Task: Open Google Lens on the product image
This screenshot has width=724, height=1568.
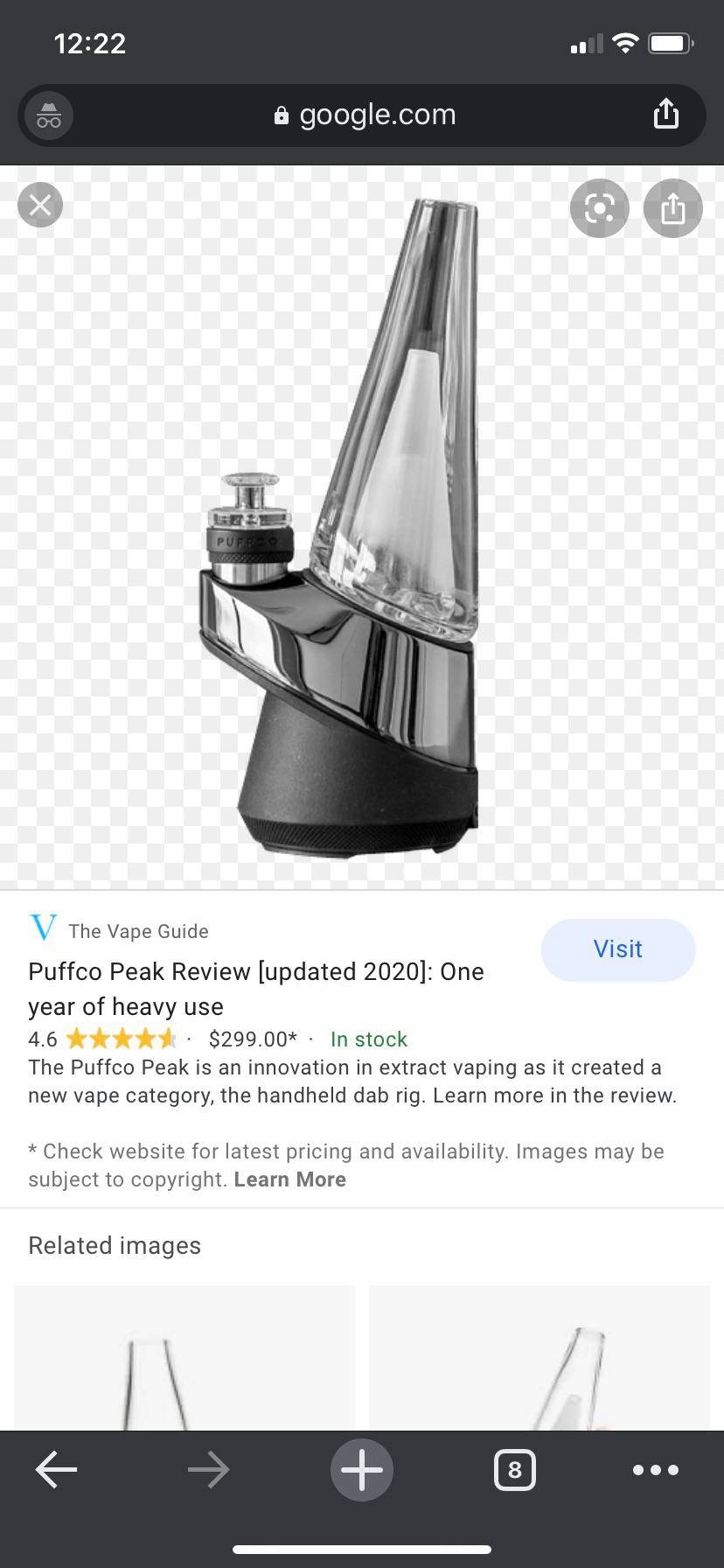Action: click(x=599, y=208)
